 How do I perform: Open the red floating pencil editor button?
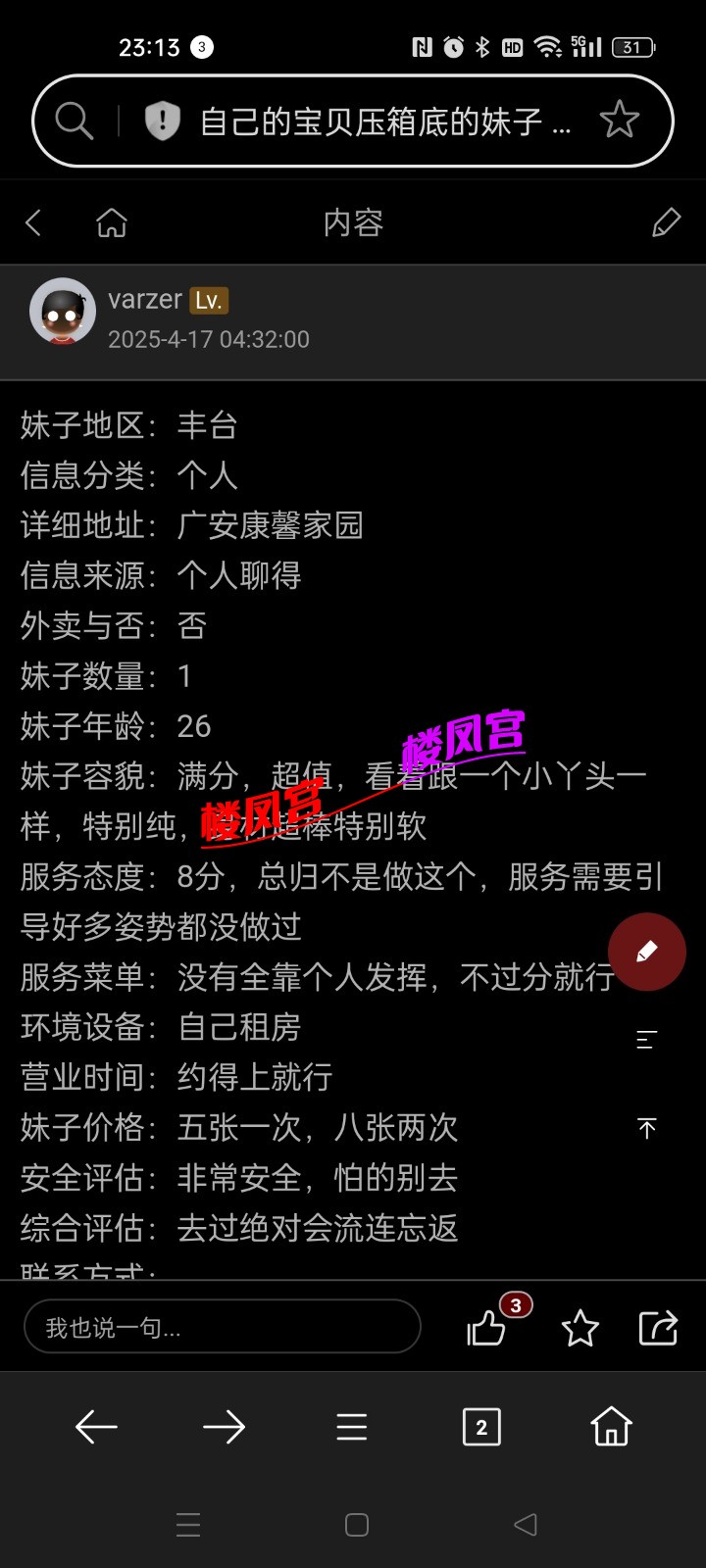click(646, 952)
